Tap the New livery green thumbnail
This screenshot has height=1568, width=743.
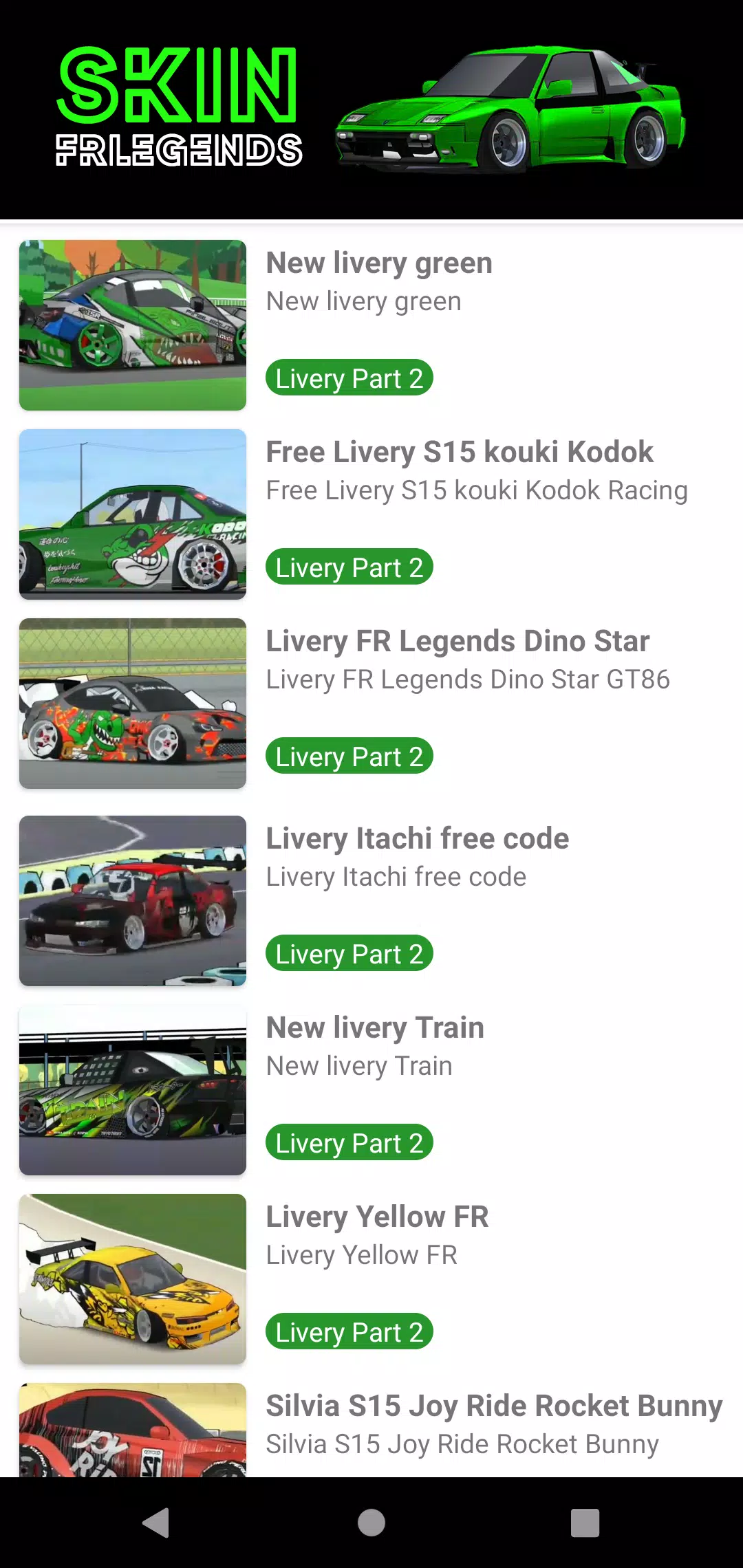[x=133, y=325]
